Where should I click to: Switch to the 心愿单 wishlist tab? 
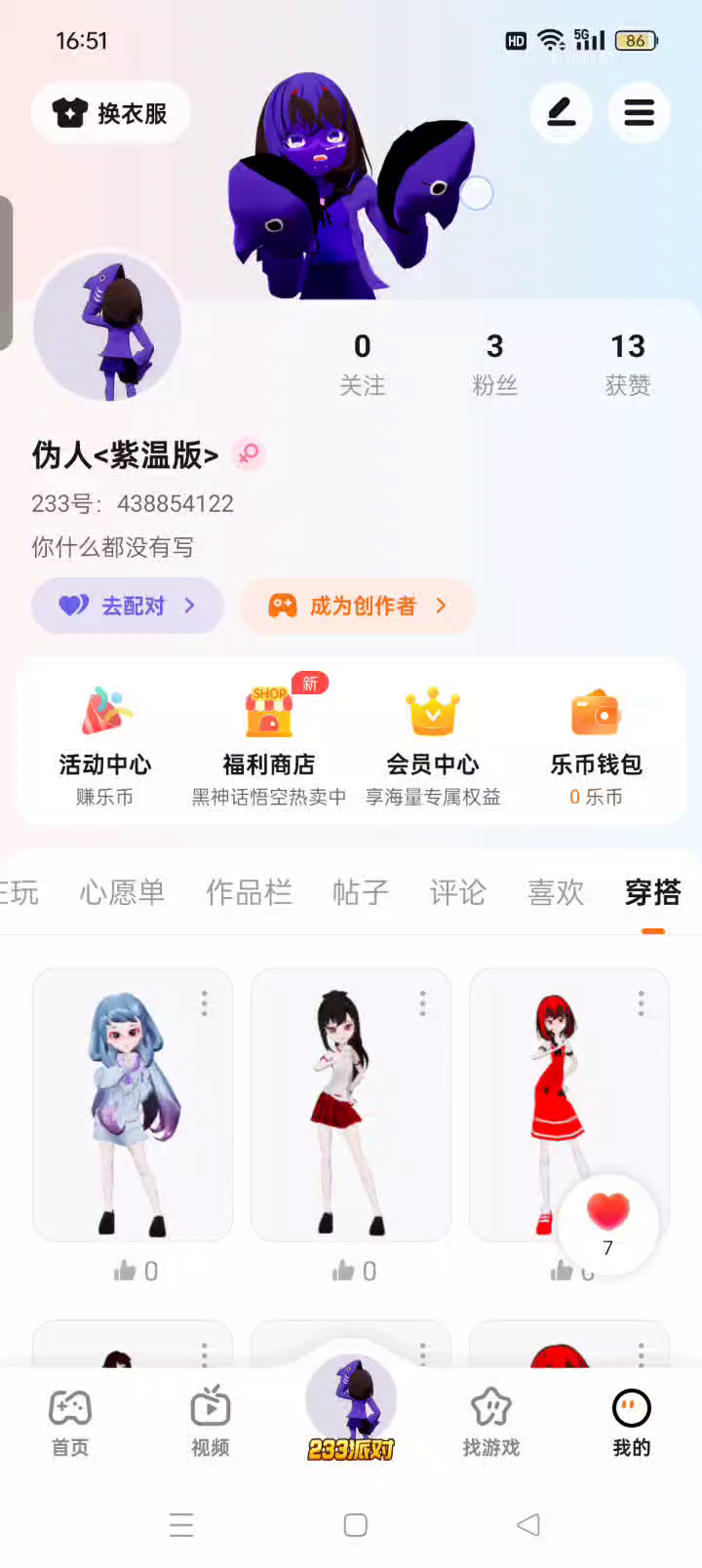122,892
